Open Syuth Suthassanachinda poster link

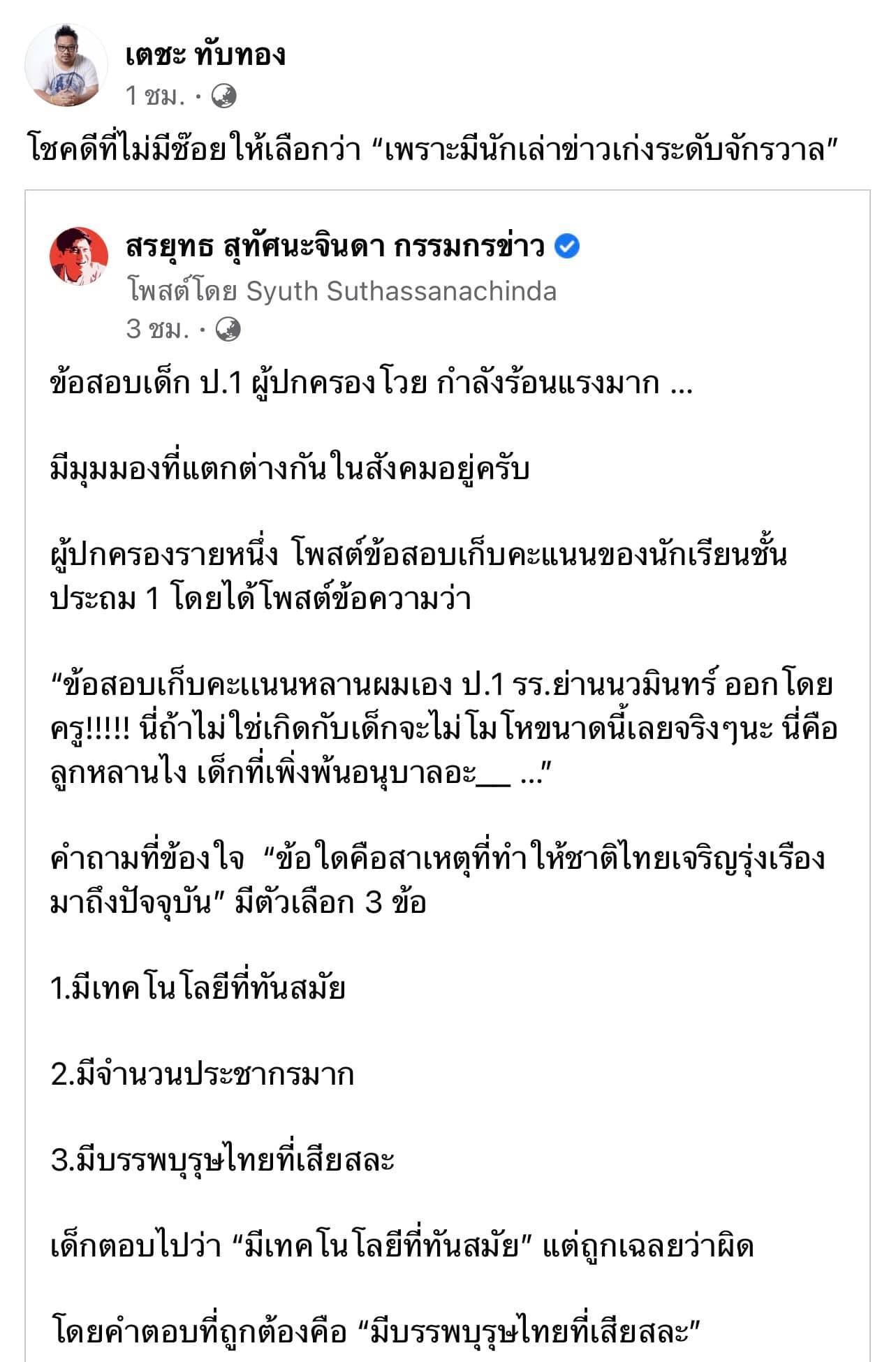click(x=402, y=291)
